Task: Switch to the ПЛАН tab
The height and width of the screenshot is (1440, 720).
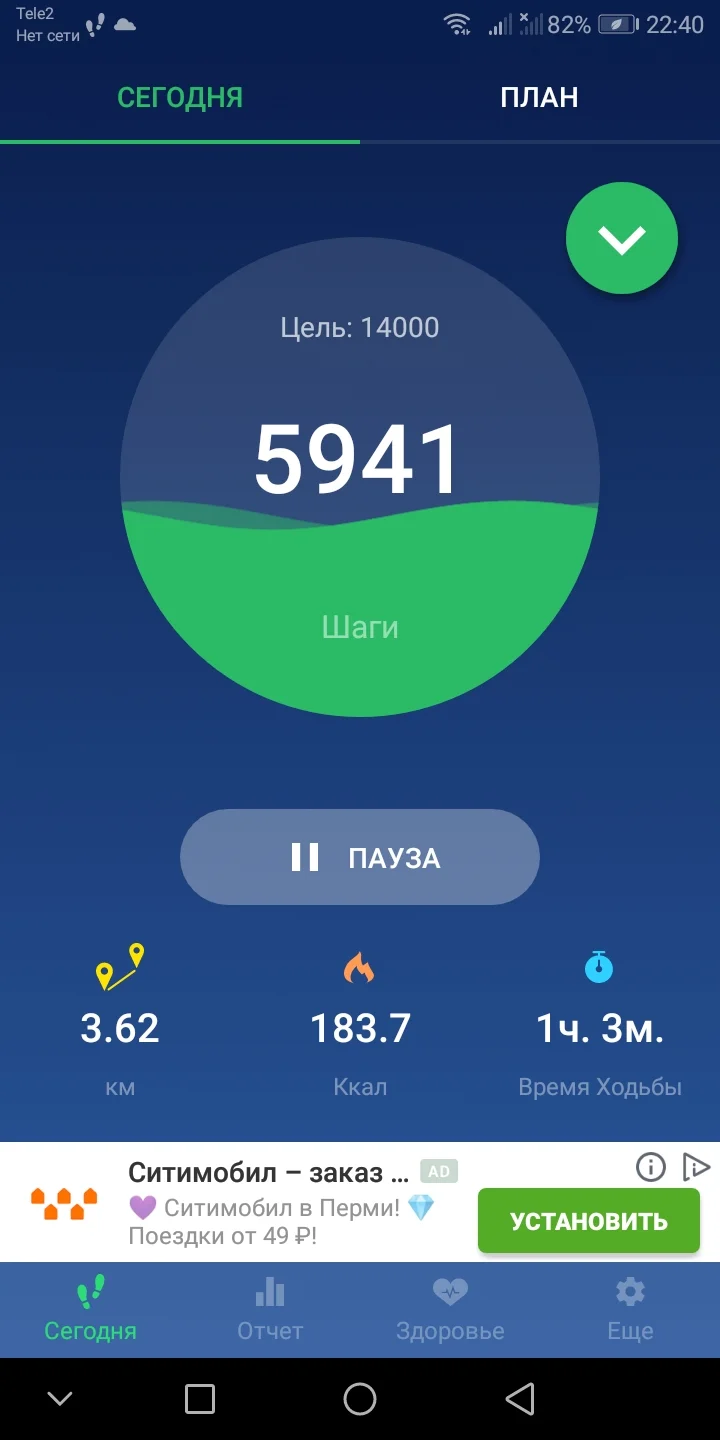Action: pos(539,97)
